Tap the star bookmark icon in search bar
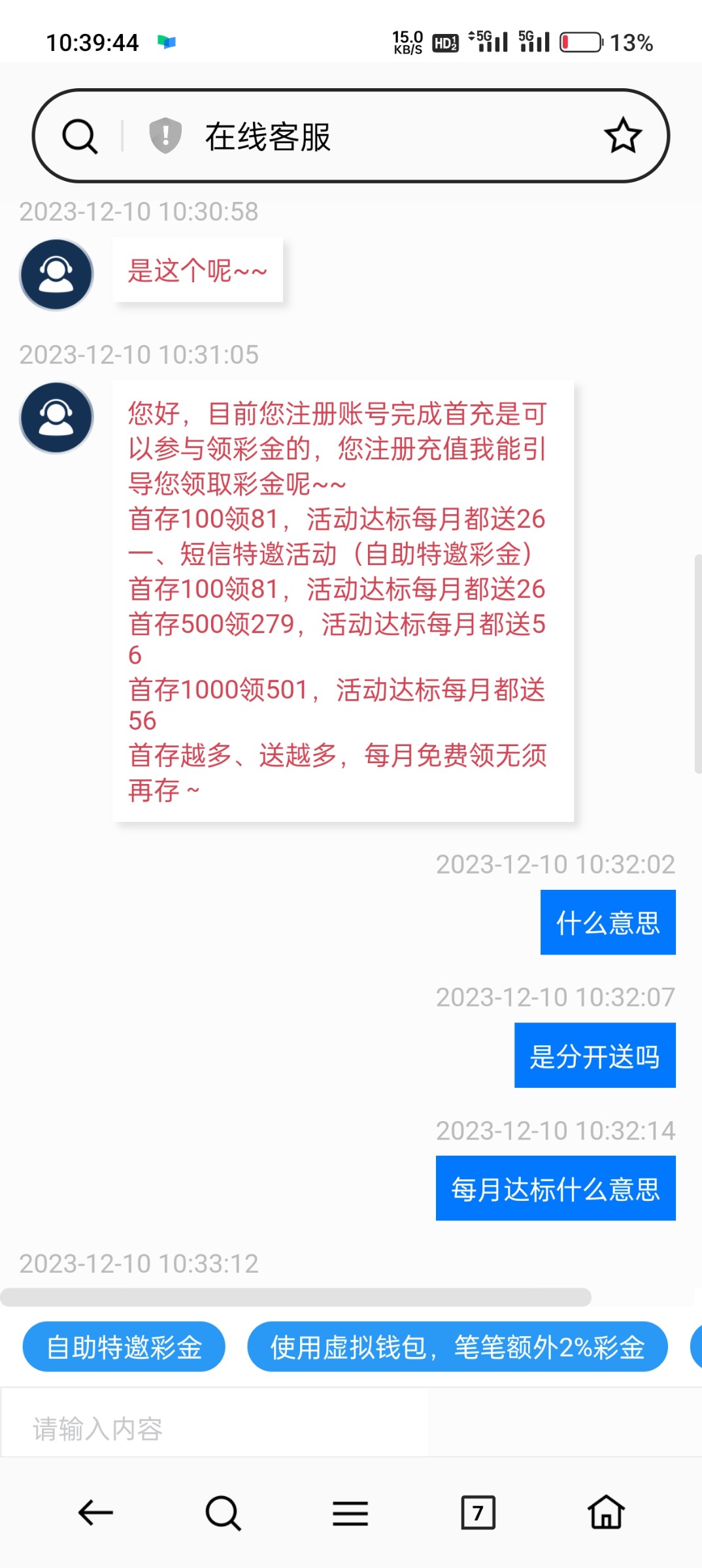The height and width of the screenshot is (1568, 702). click(x=622, y=135)
